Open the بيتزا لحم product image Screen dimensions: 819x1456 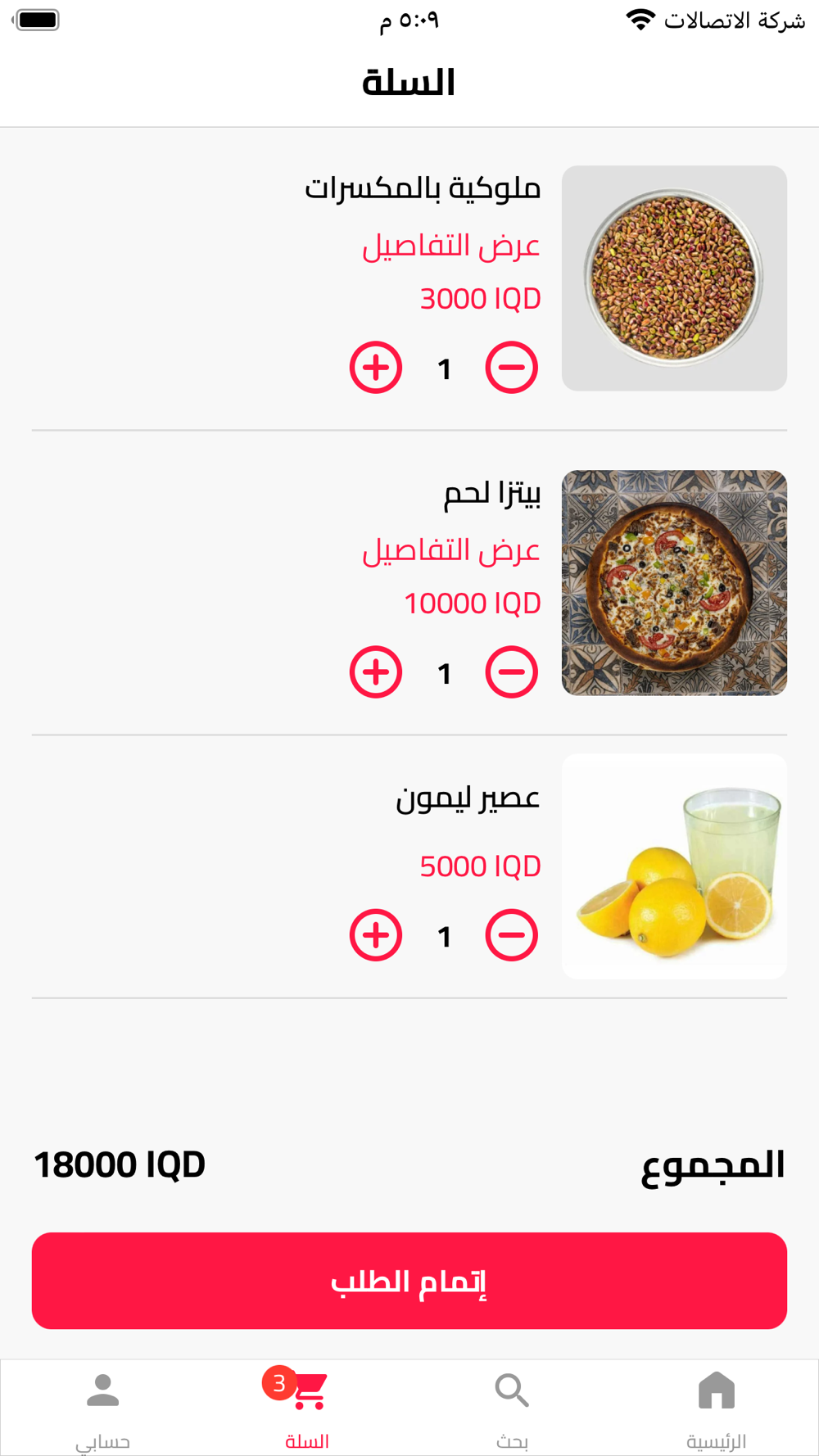click(x=674, y=583)
